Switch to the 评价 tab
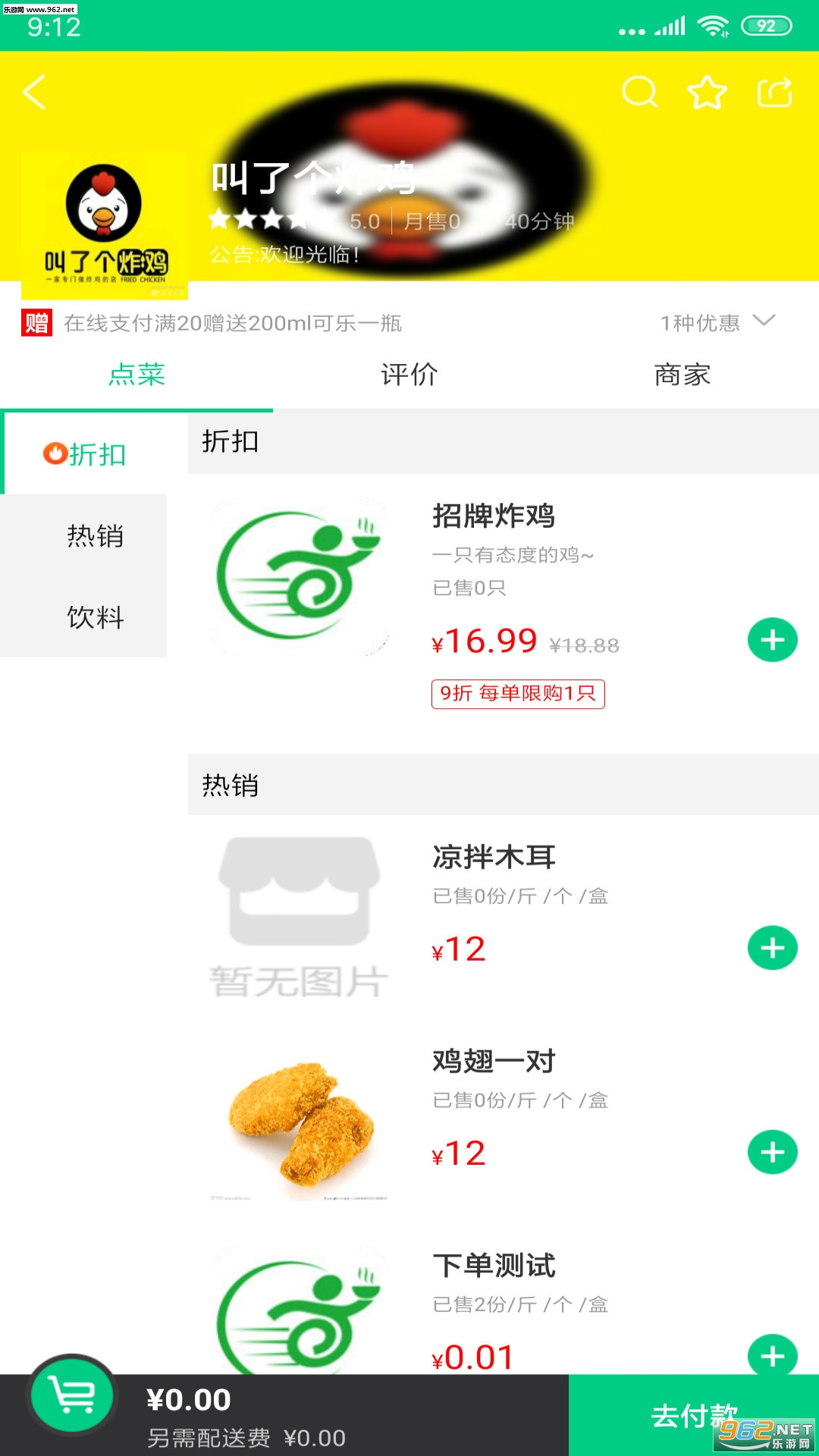Image resolution: width=819 pixels, height=1456 pixels. (409, 375)
